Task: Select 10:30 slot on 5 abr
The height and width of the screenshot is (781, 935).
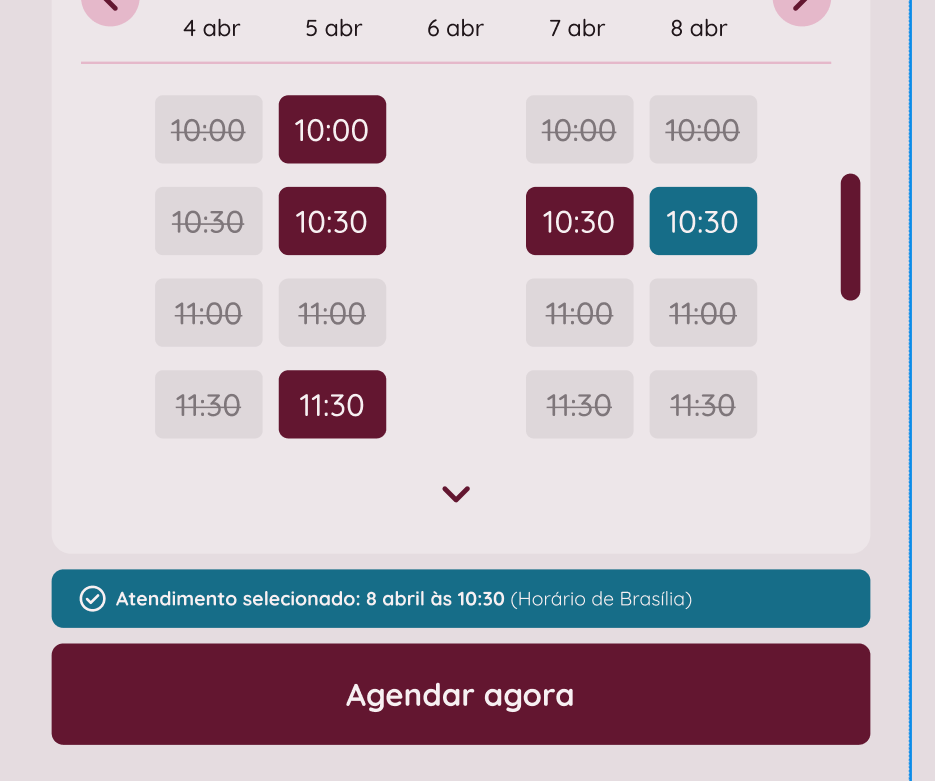Action: [332, 221]
